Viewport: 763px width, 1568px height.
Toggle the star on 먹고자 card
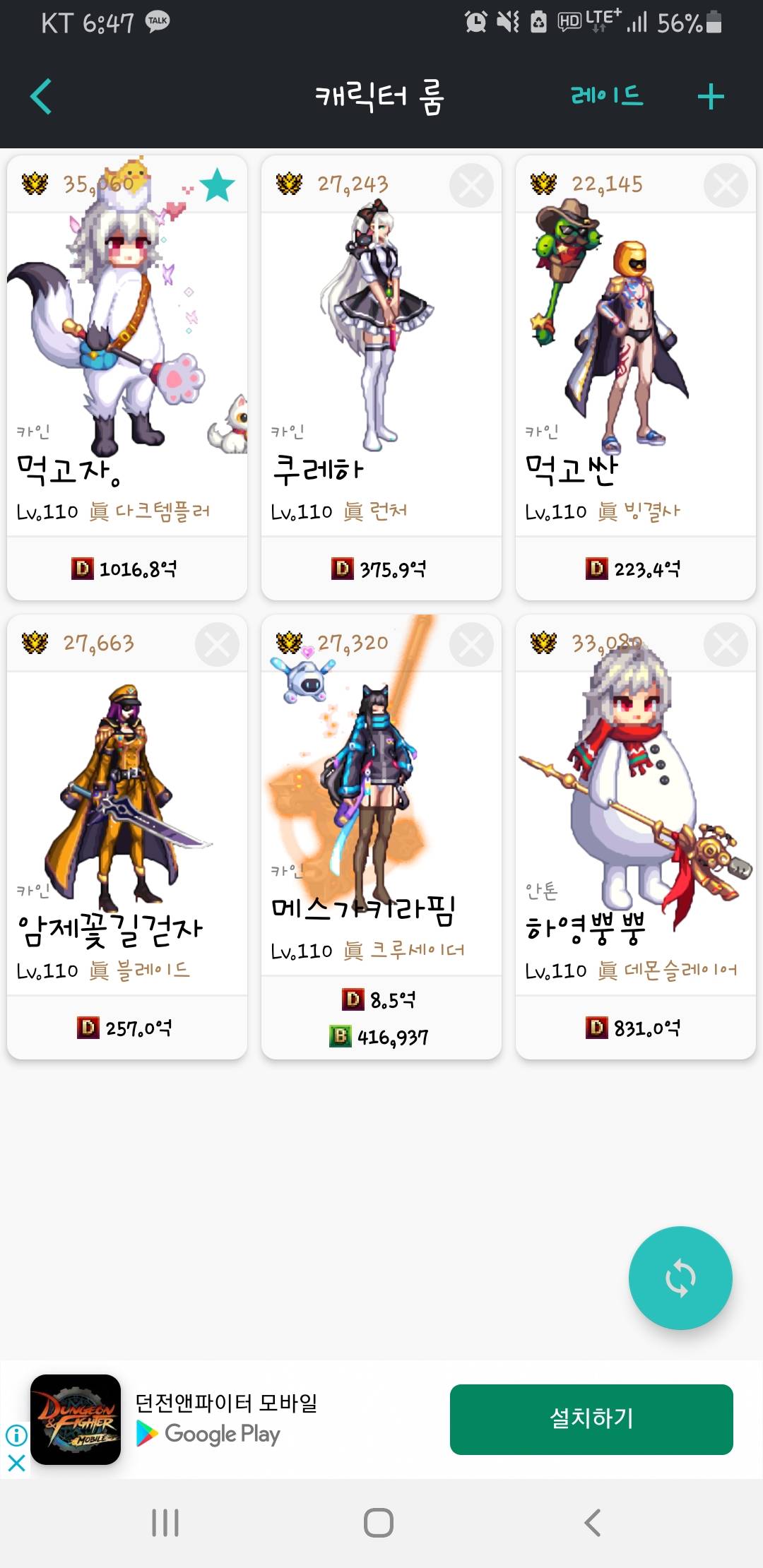click(x=217, y=186)
